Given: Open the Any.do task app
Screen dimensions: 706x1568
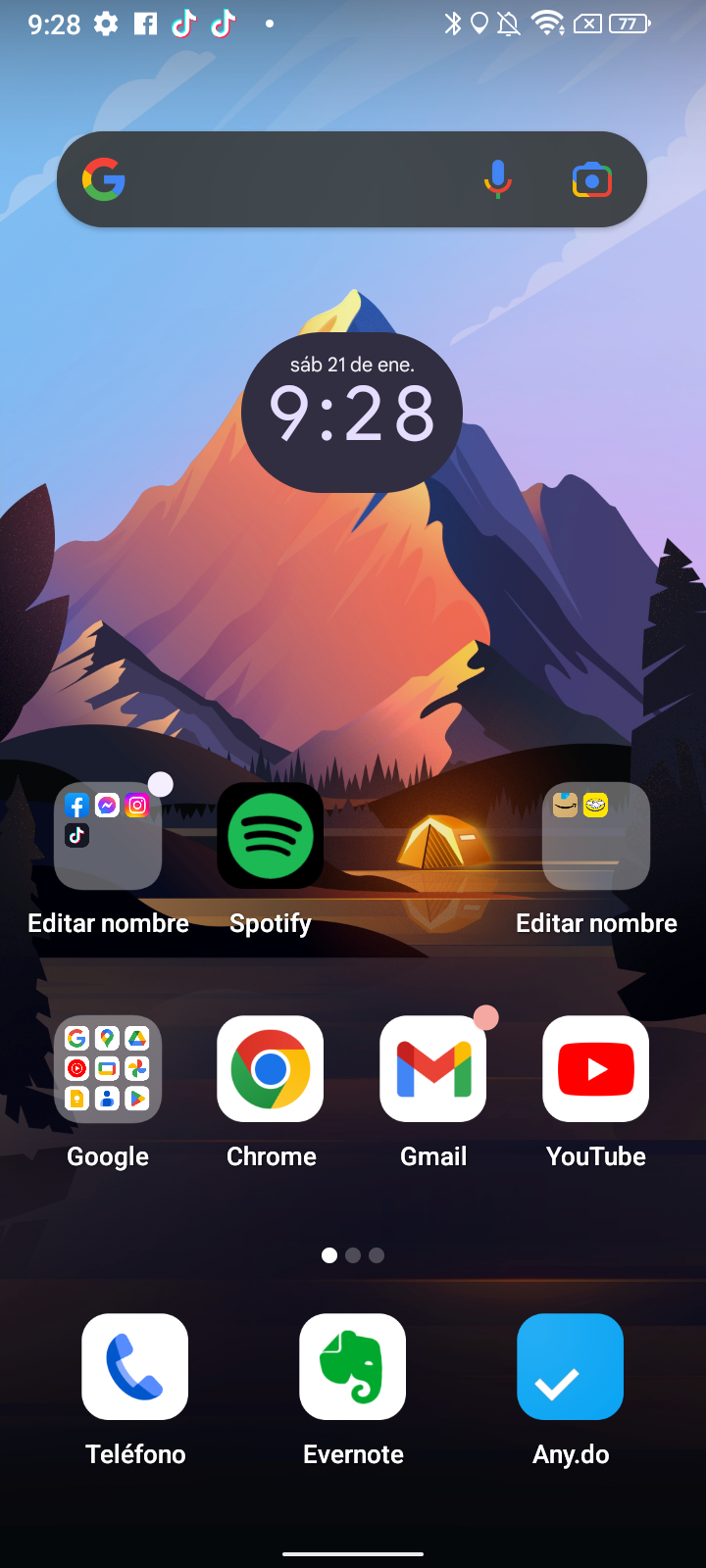Looking at the screenshot, I should click(x=570, y=1367).
